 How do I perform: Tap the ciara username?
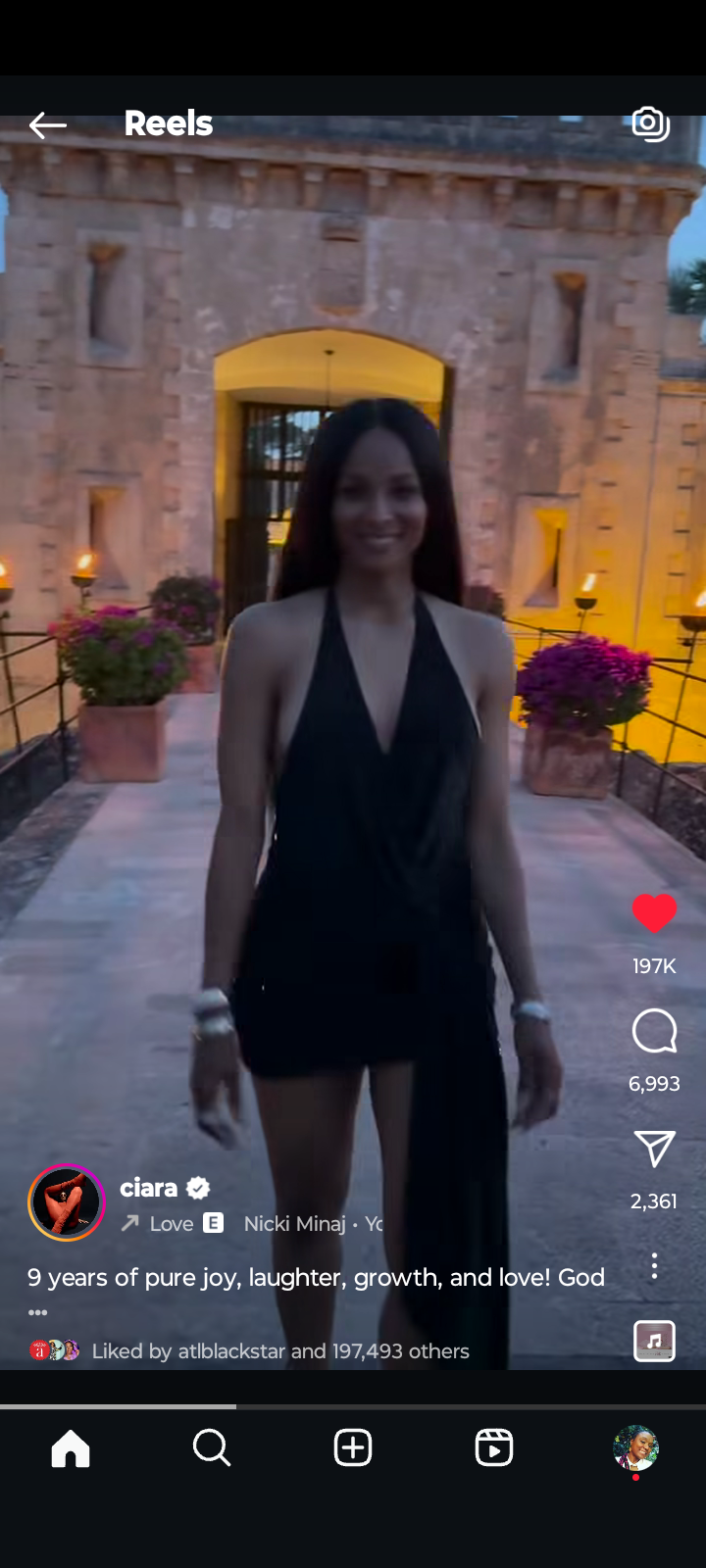[x=149, y=1188]
